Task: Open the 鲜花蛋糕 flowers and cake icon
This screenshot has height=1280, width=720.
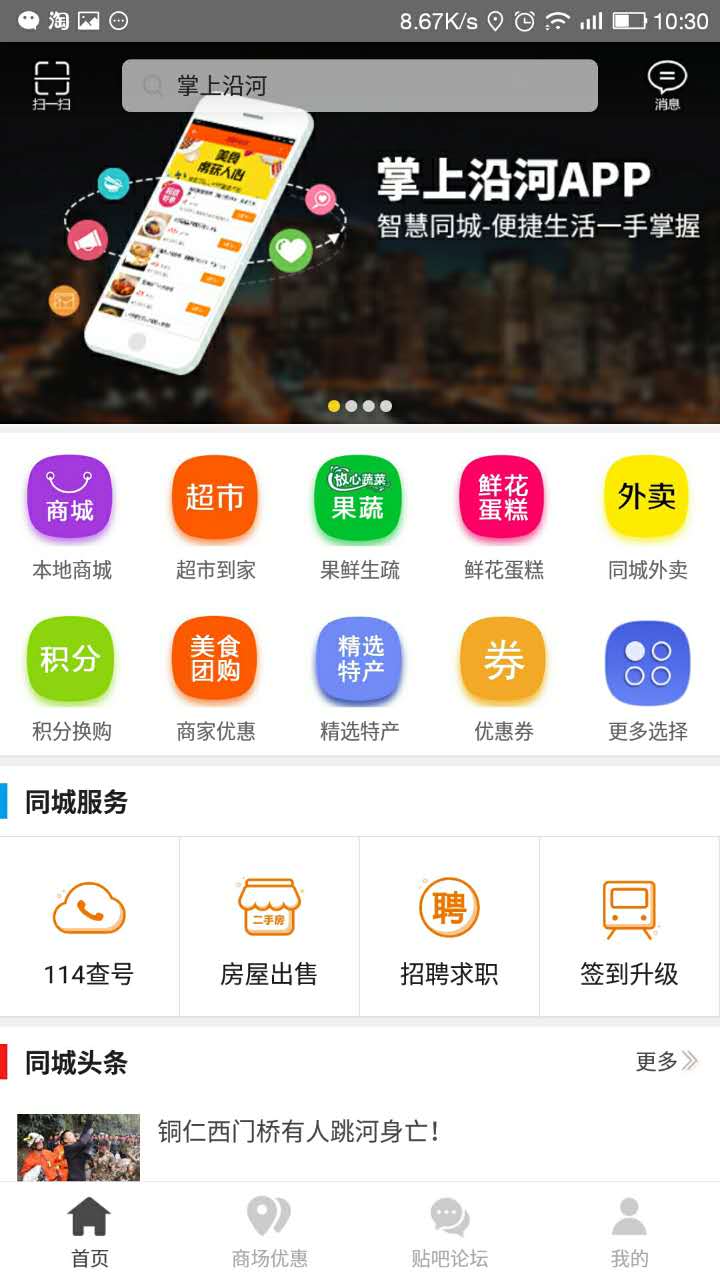Action: tap(502, 497)
